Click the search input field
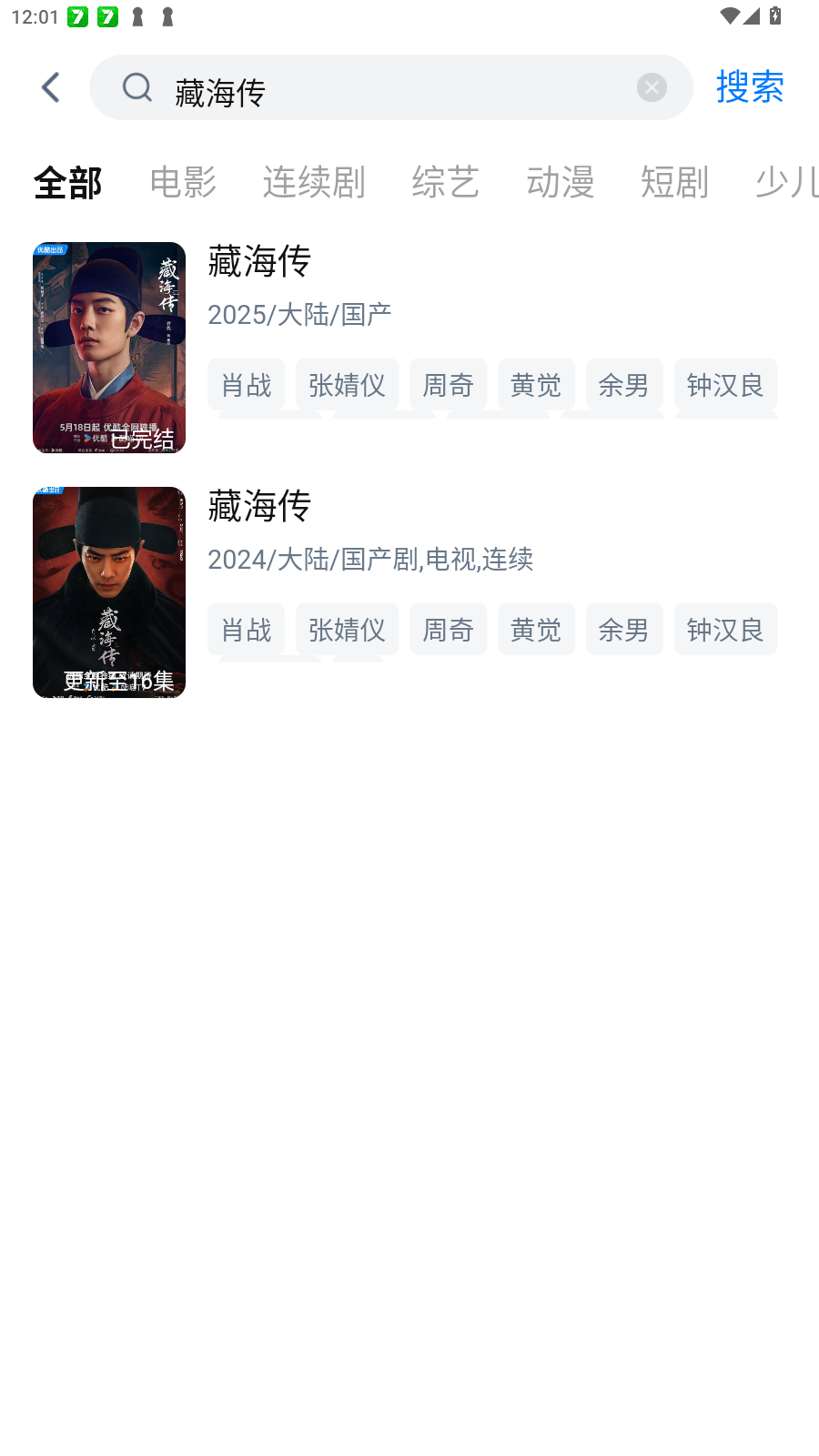Viewport: 819px width, 1456px height. tap(391, 86)
